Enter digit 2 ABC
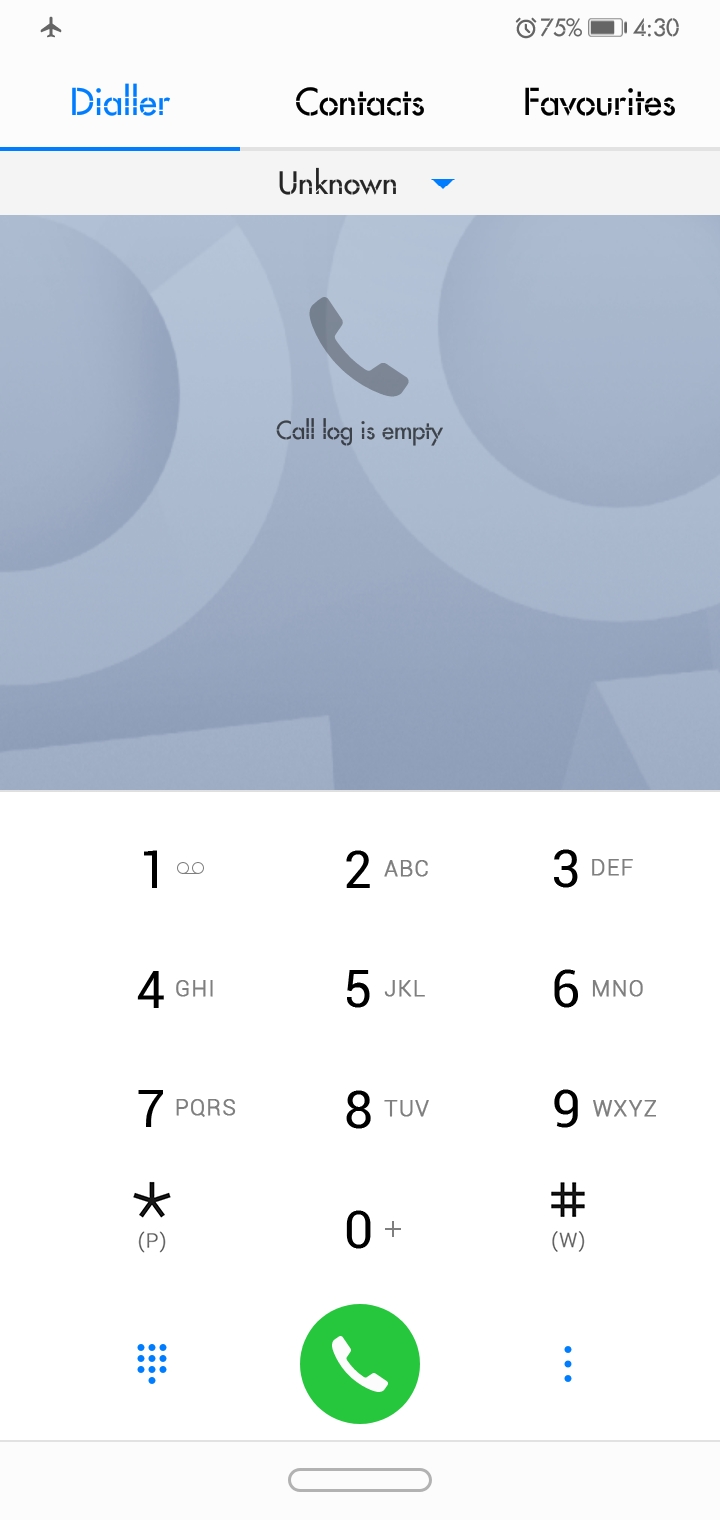The height and width of the screenshot is (1520, 720). [x=360, y=868]
